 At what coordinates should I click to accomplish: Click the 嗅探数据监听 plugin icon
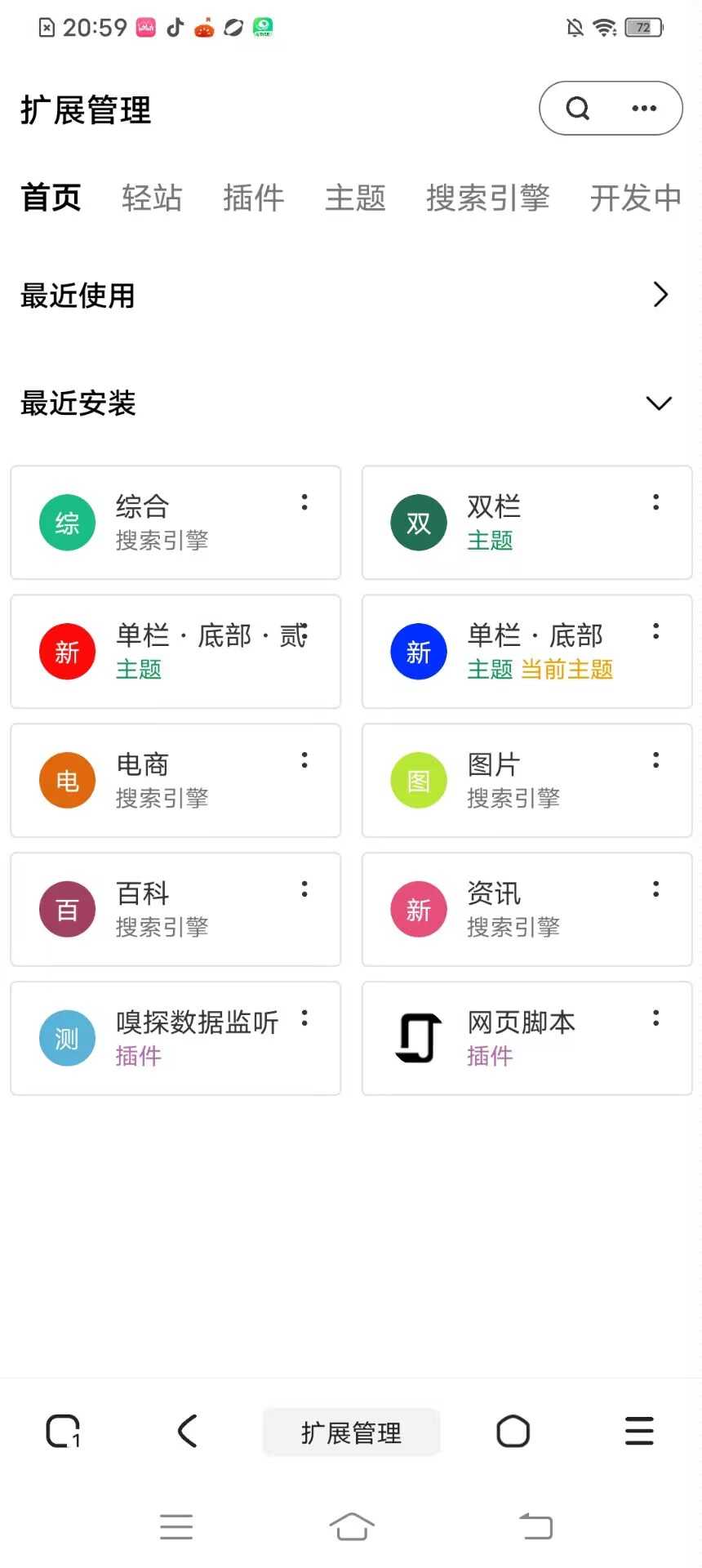click(x=67, y=1038)
